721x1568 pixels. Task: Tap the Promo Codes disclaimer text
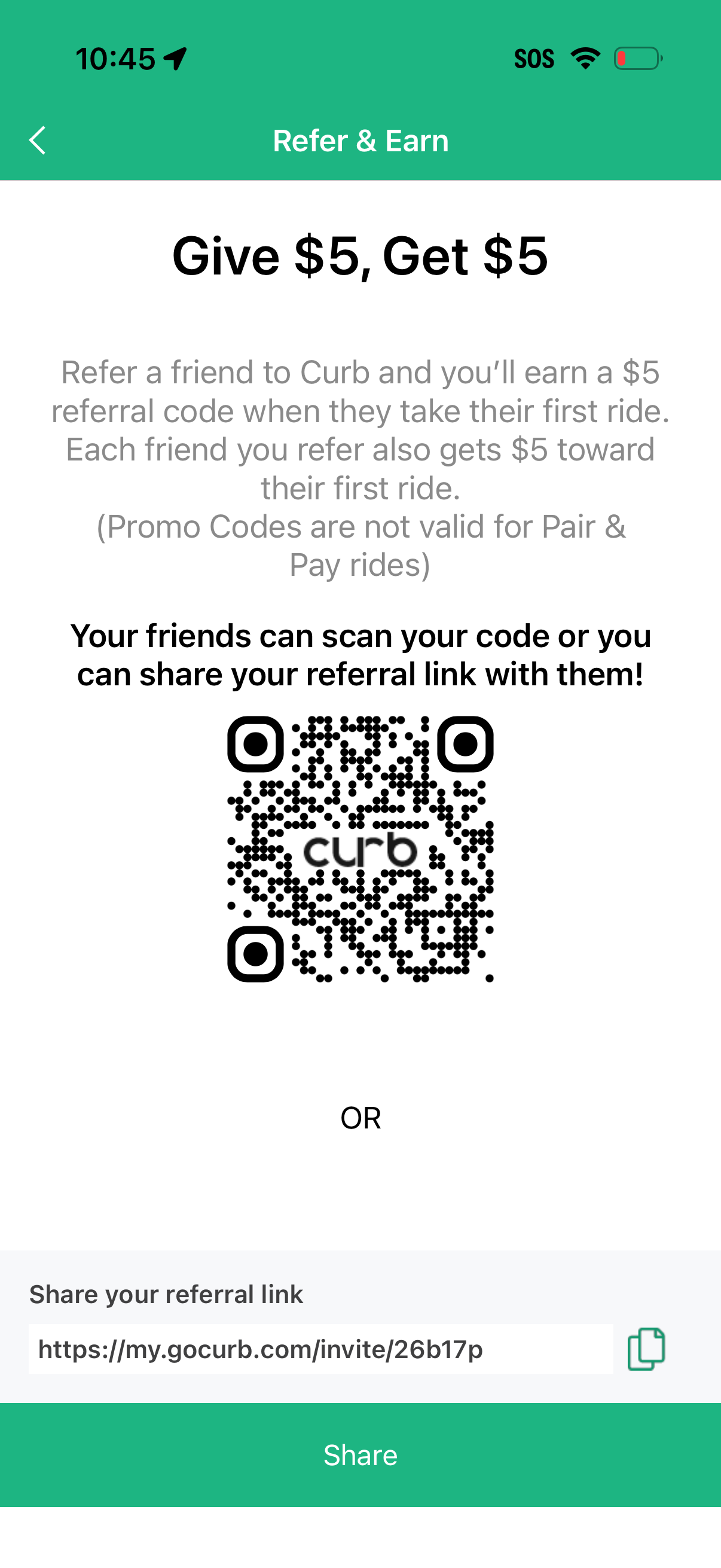(361, 545)
